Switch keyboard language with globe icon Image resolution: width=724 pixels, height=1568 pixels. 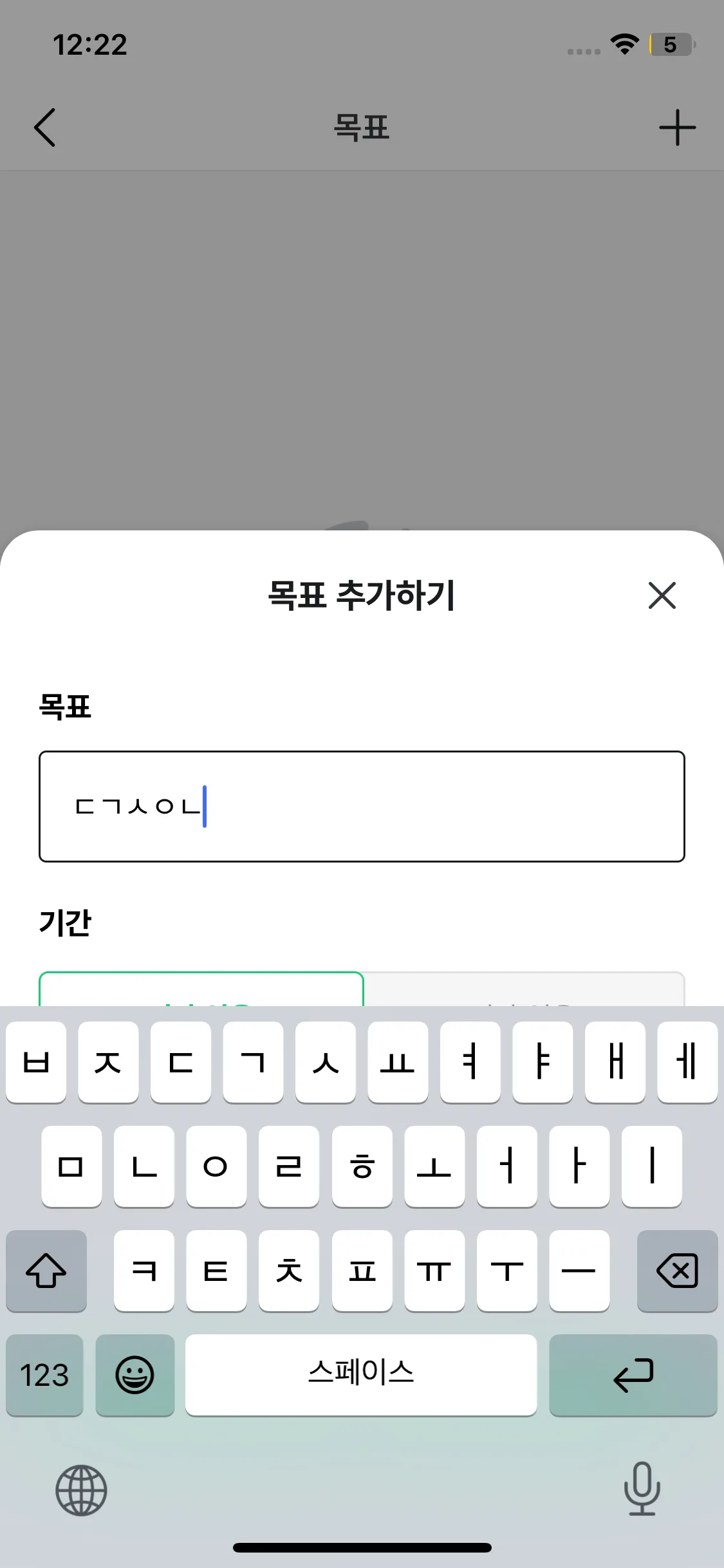(81, 1490)
